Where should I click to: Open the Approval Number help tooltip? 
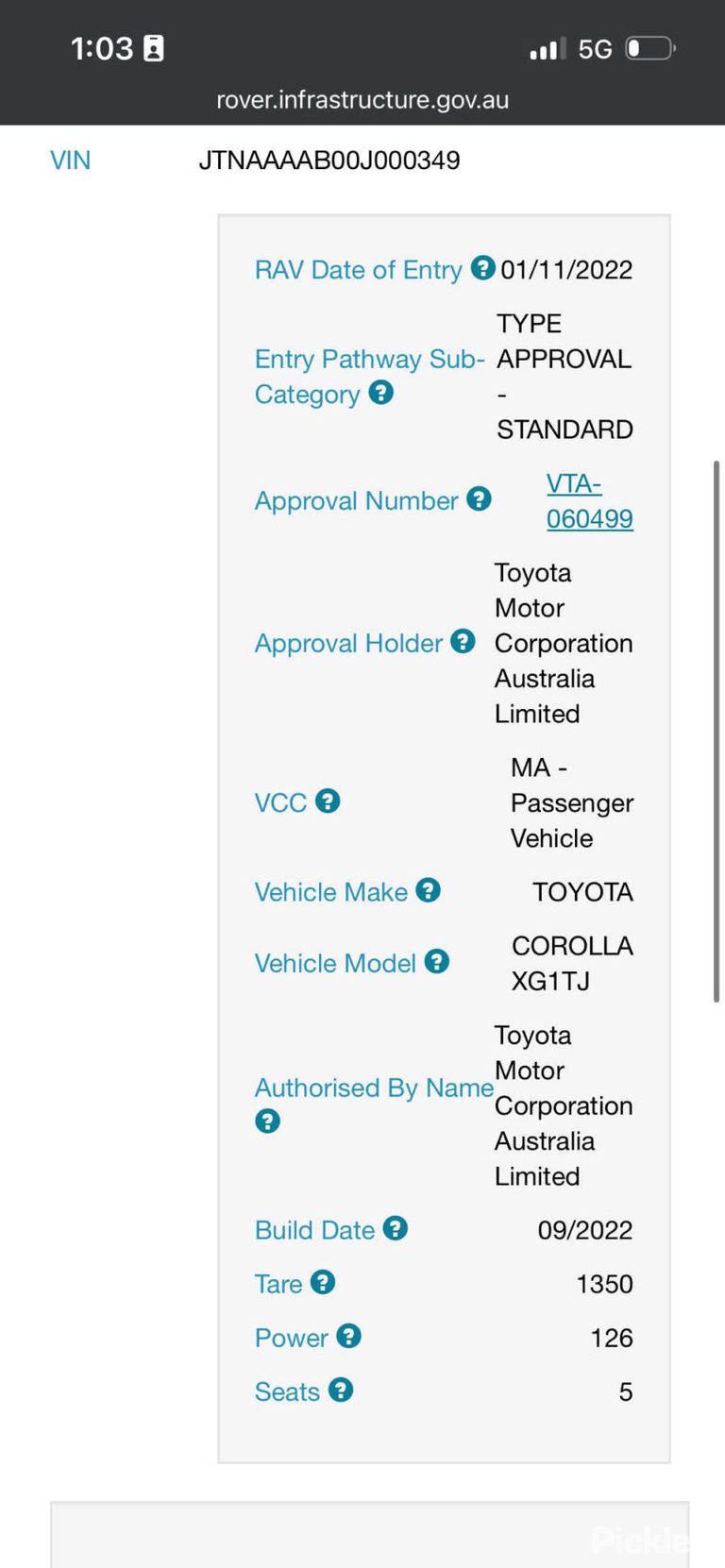(x=480, y=499)
